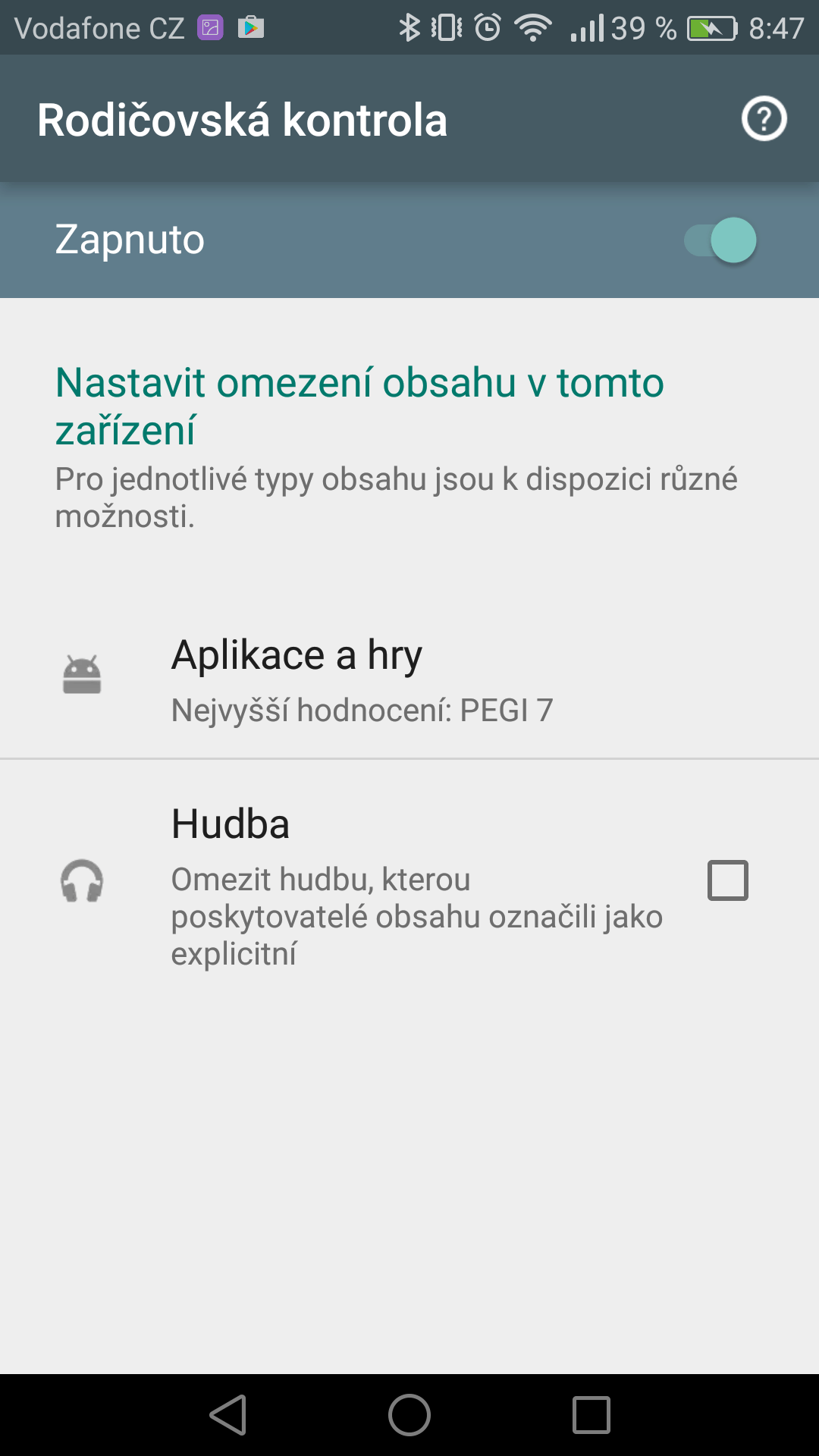Open recent apps from the navigation bar
The height and width of the screenshot is (1456, 819).
pyautogui.click(x=591, y=1415)
